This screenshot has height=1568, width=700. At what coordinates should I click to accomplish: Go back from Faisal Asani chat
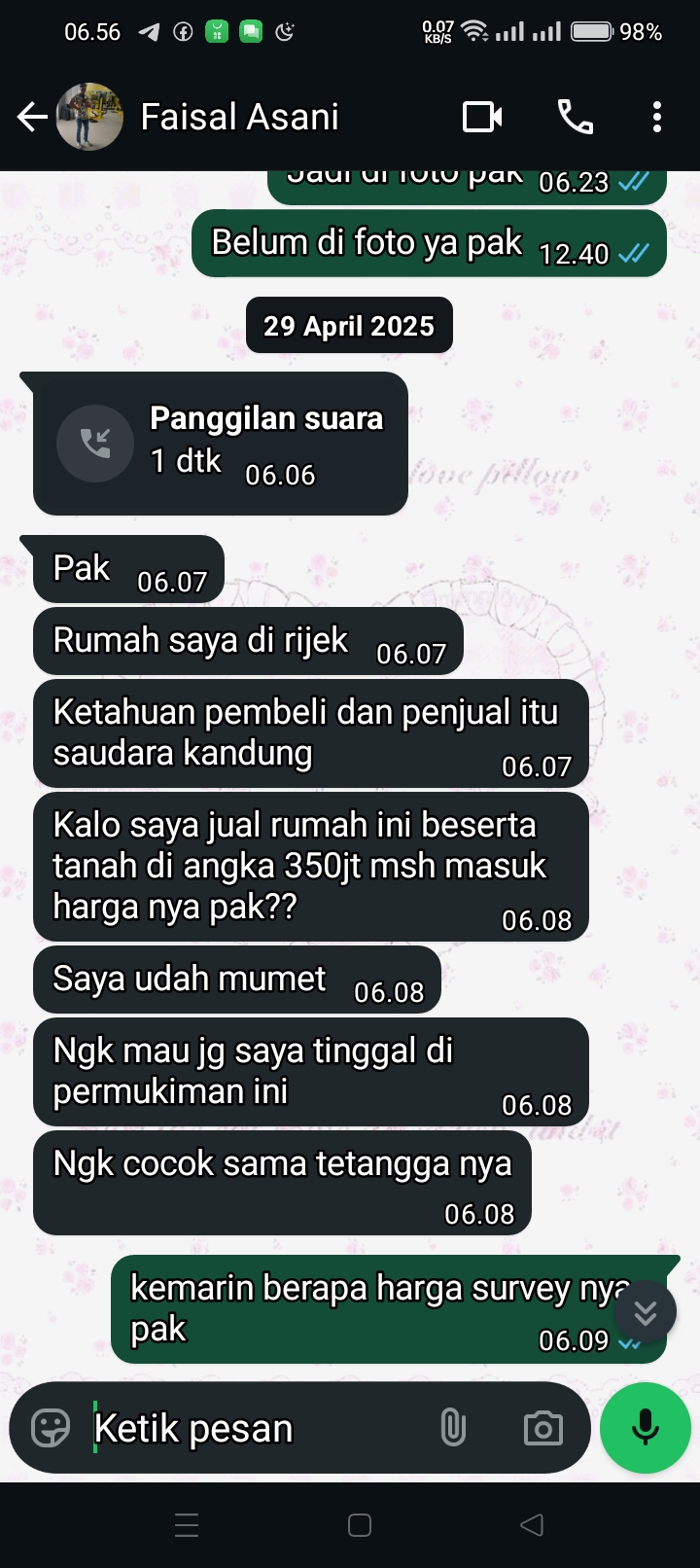[32, 117]
